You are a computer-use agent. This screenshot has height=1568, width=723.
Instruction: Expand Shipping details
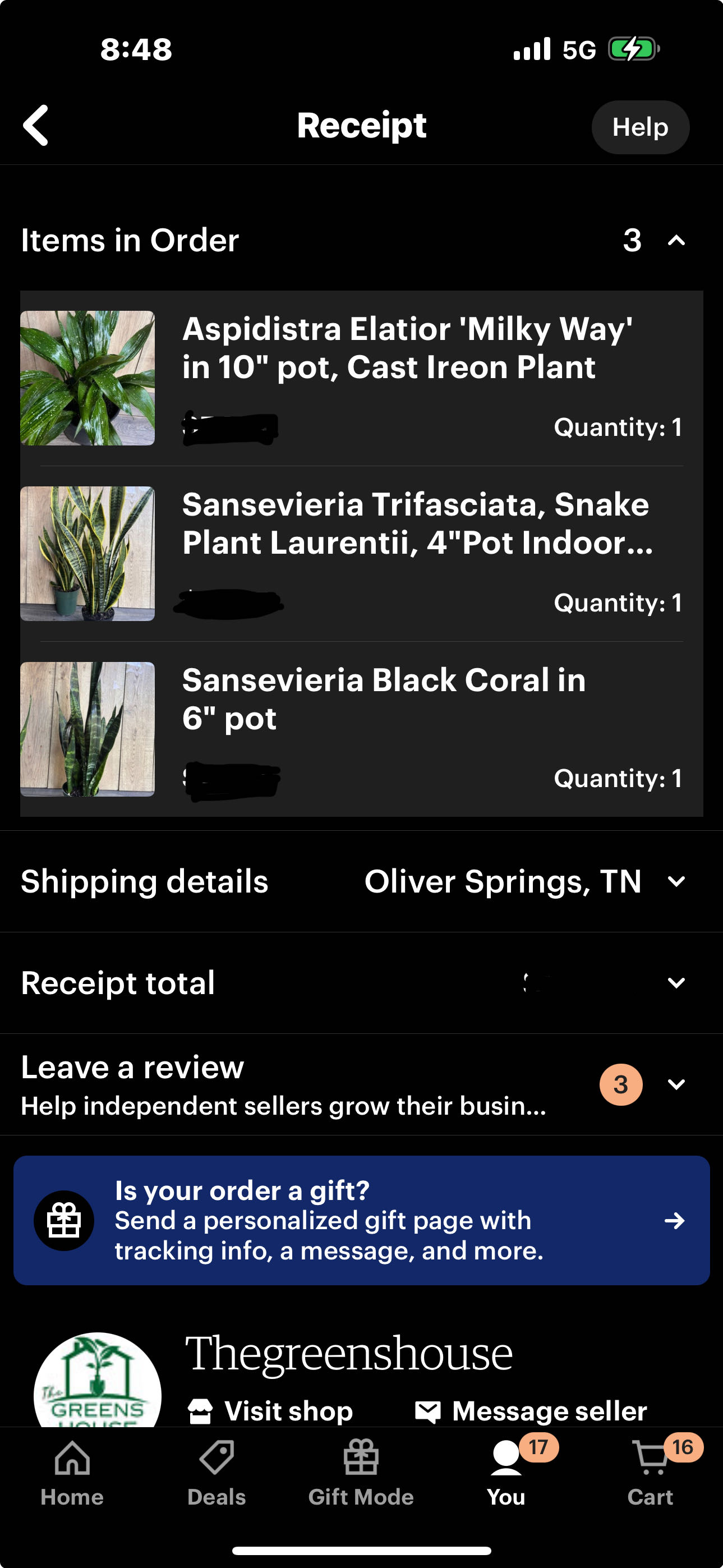tap(676, 881)
